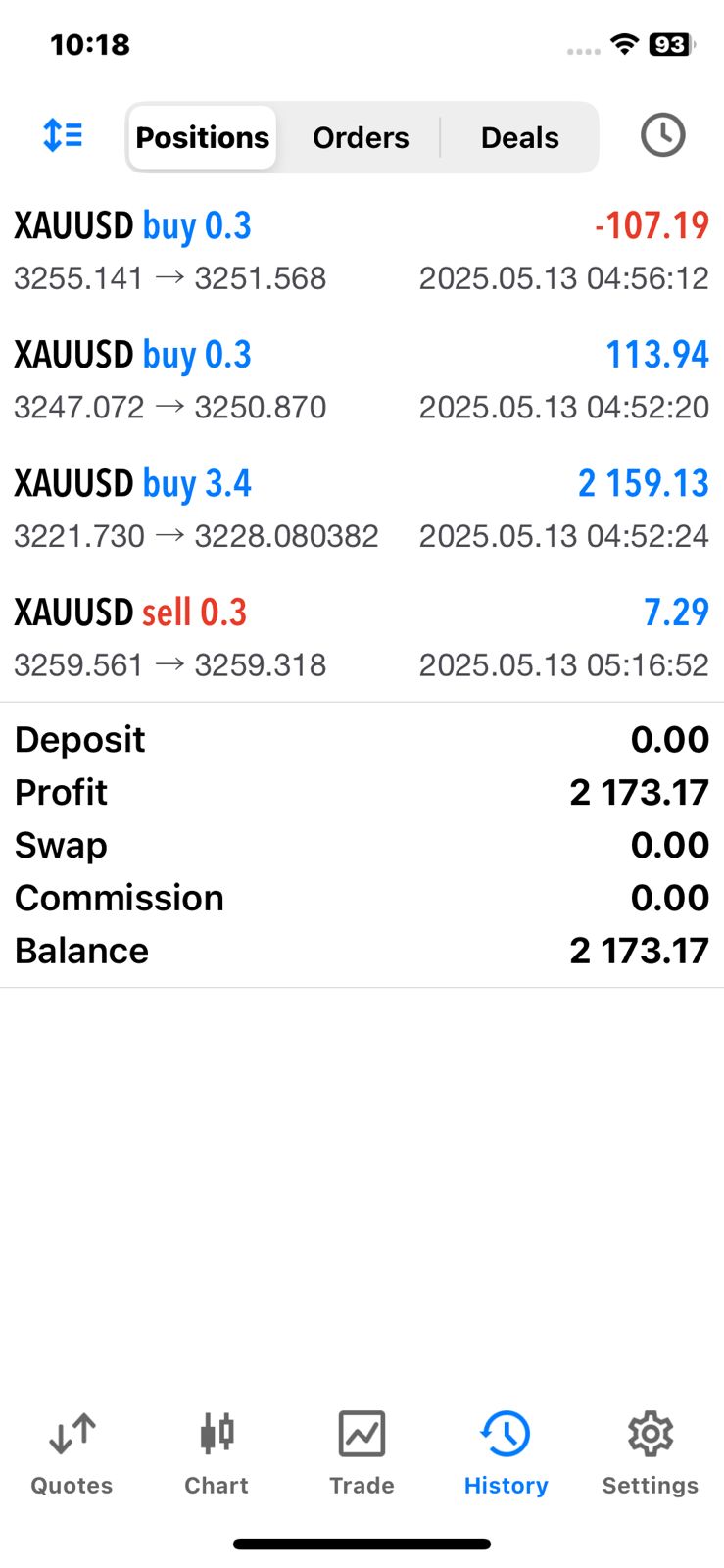Expand the XAUUSD buy 3.4 position
The image size is (724, 1568).
tap(362, 509)
